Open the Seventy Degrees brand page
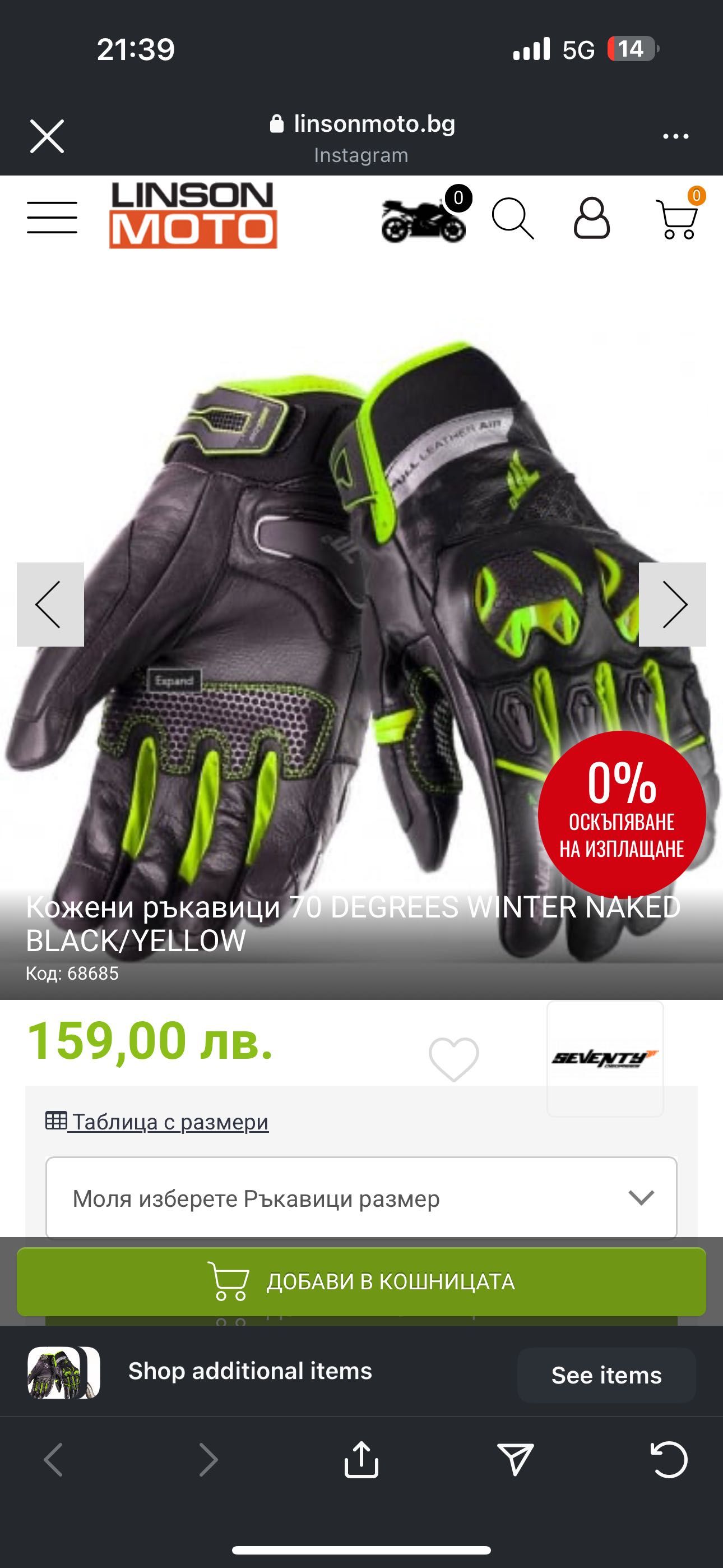723x1568 pixels. click(605, 1059)
